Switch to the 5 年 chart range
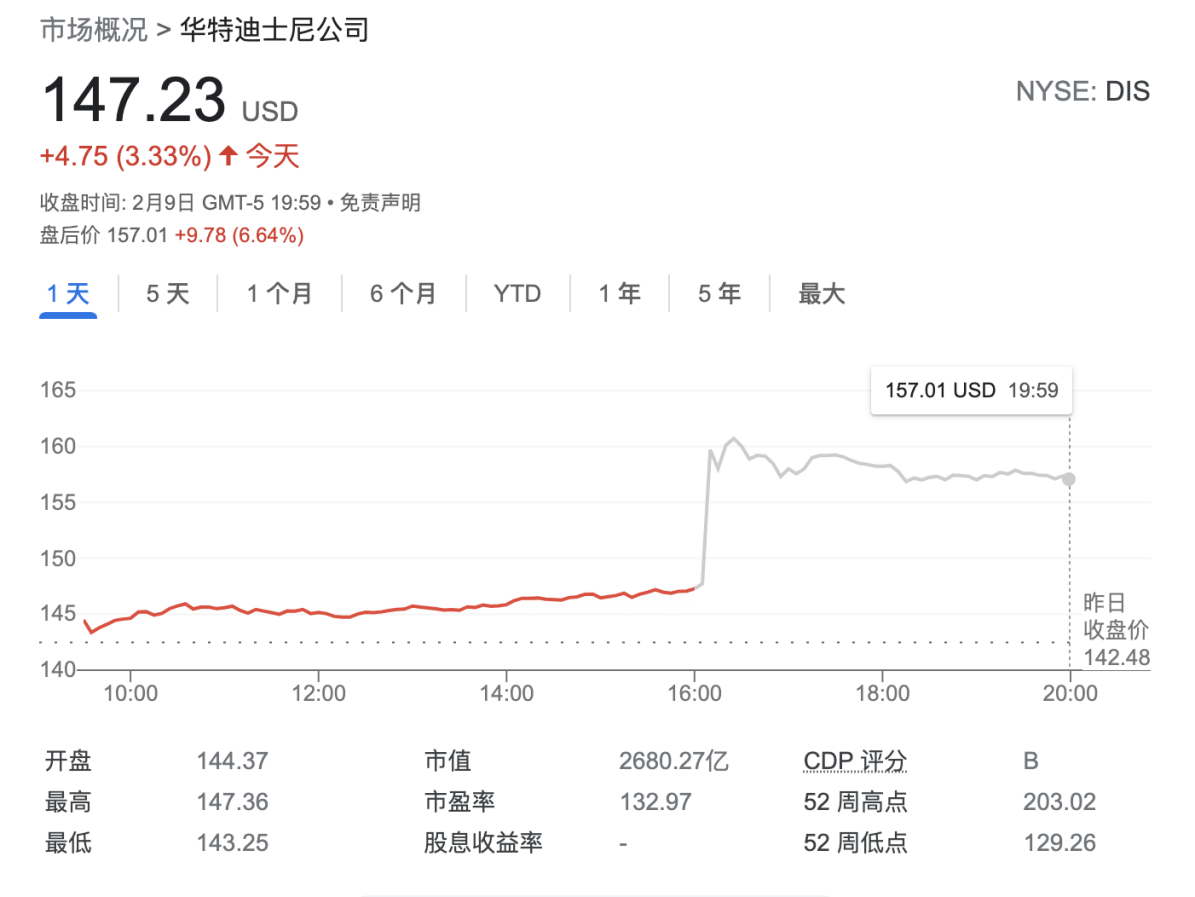1195x897 pixels. tap(719, 294)
